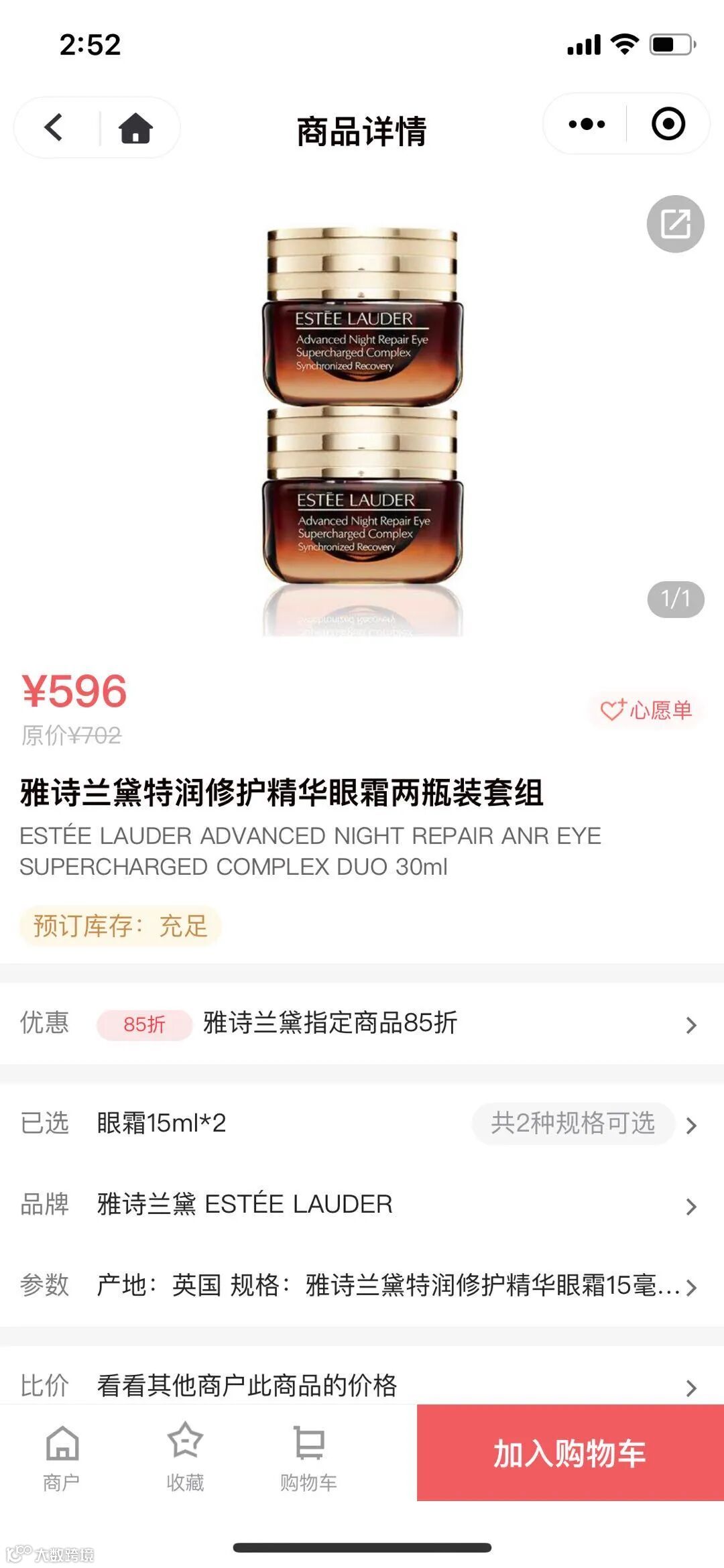Close the mini program via circle icon
Viewport: 724px width, 1568px height.
pos(668,124)
